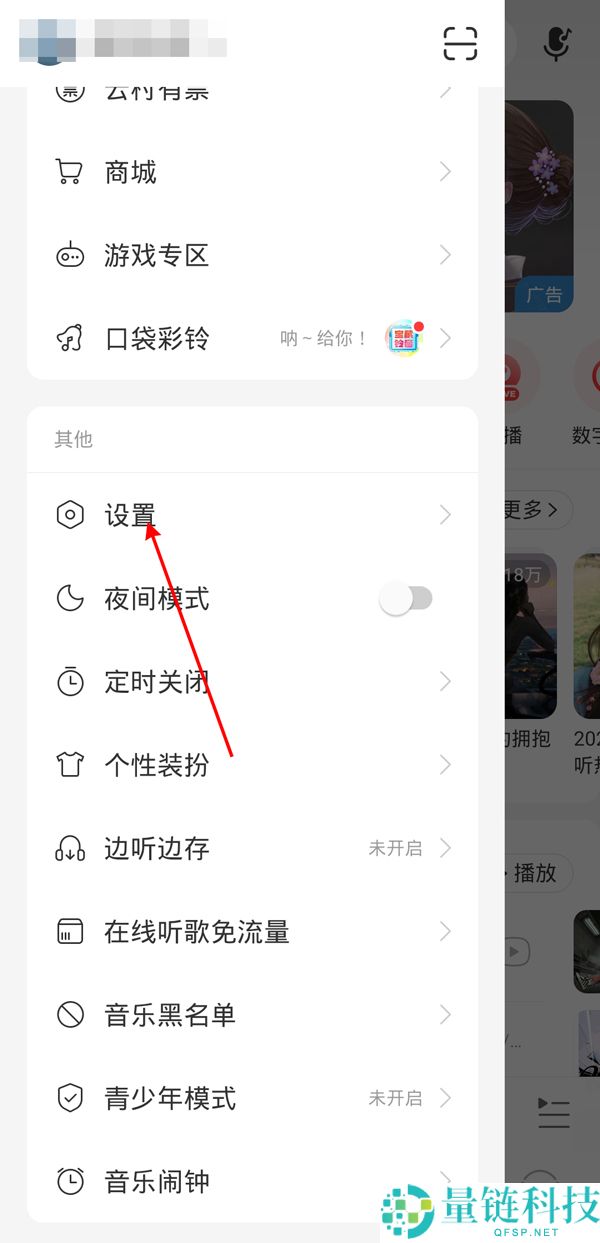Open the 商城 store row
This screenshot has width=600, height=1243.
pos(250,173)
